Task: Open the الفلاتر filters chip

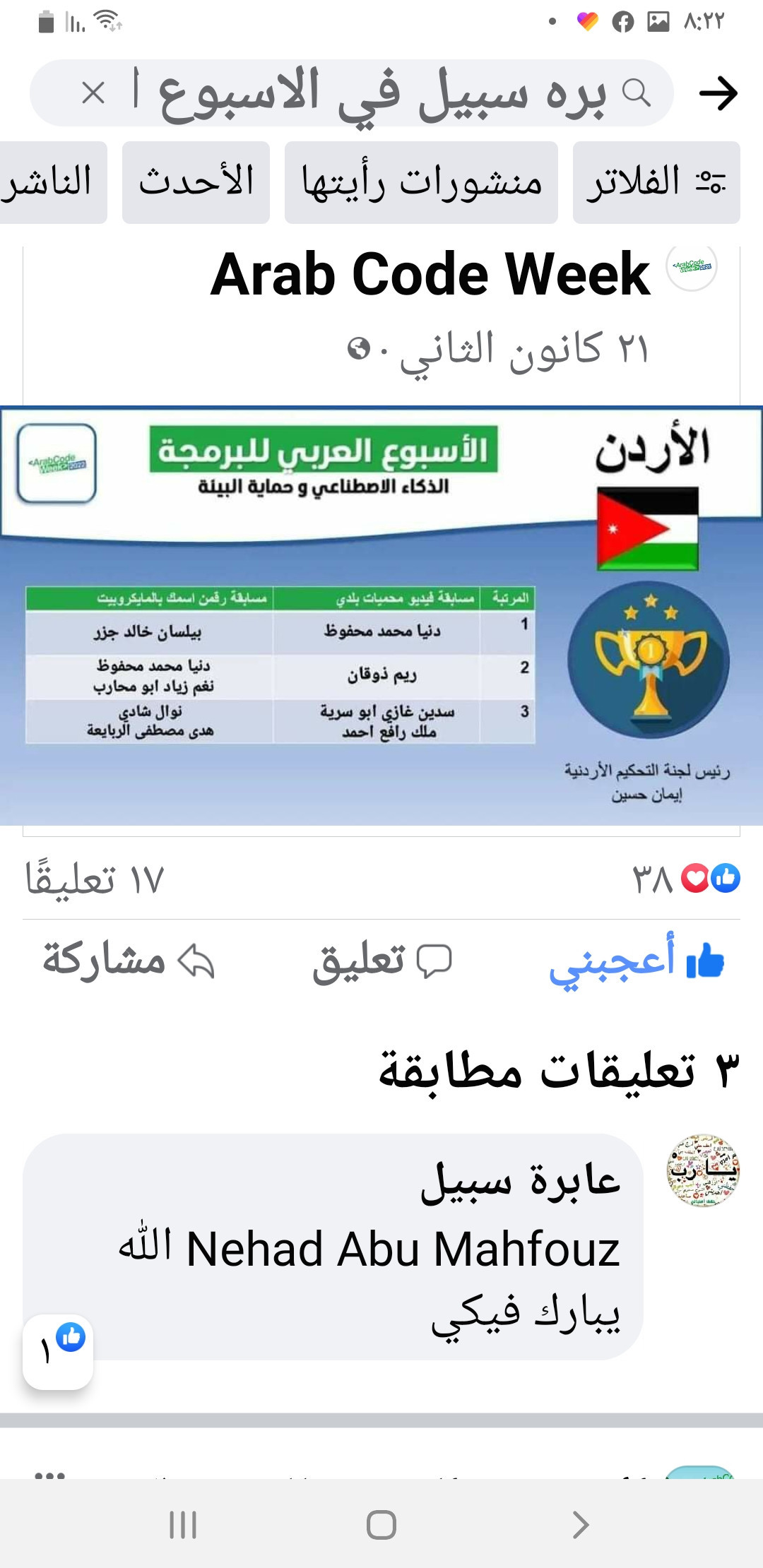Action: coord(656,182)
